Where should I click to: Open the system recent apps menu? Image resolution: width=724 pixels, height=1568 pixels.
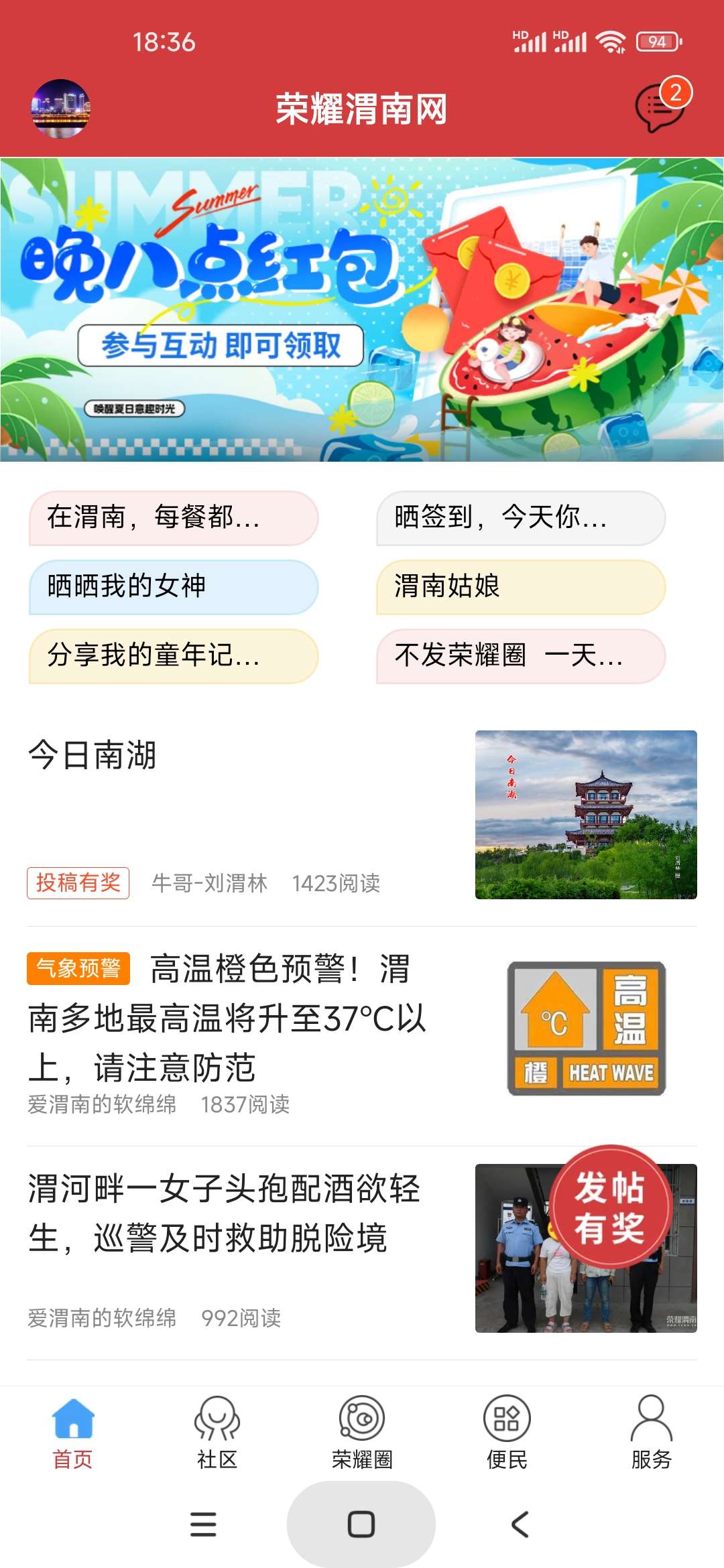(x=203, y=1524)
